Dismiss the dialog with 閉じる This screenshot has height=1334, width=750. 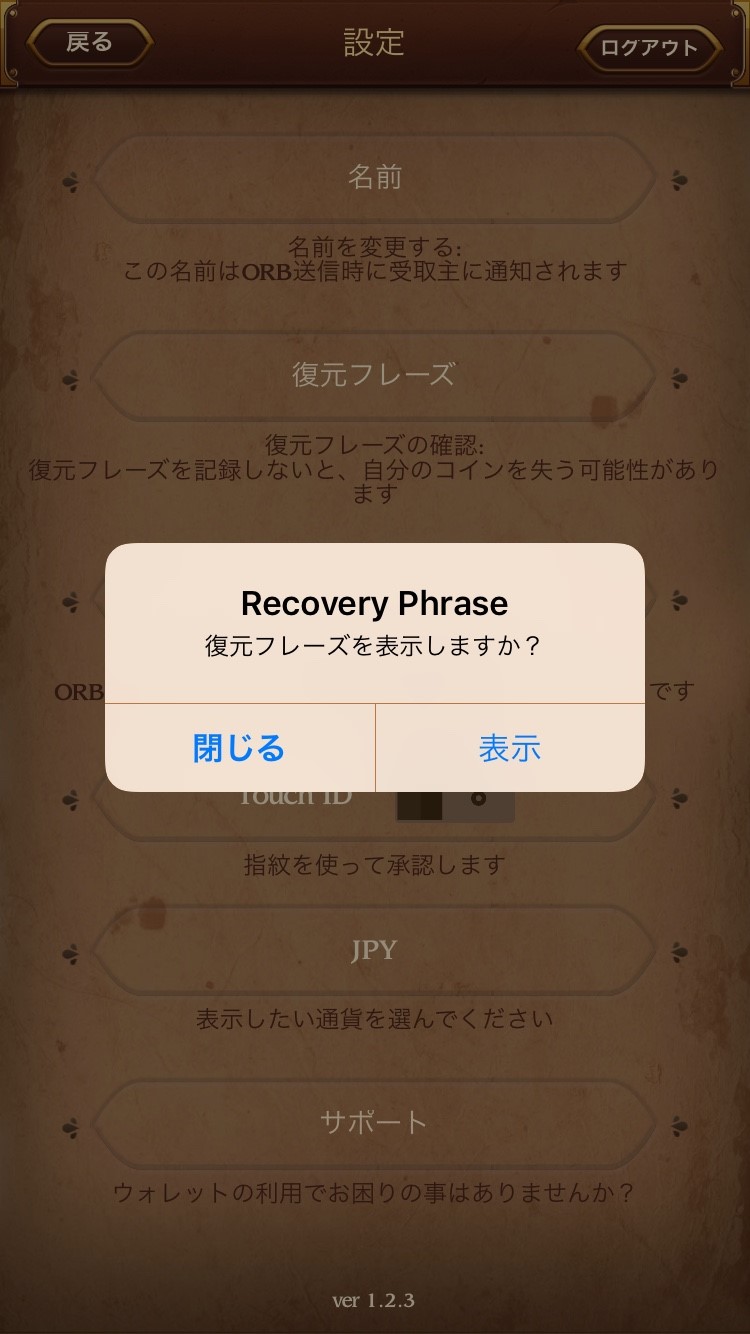pyautogui.click(x=240, y=748)
